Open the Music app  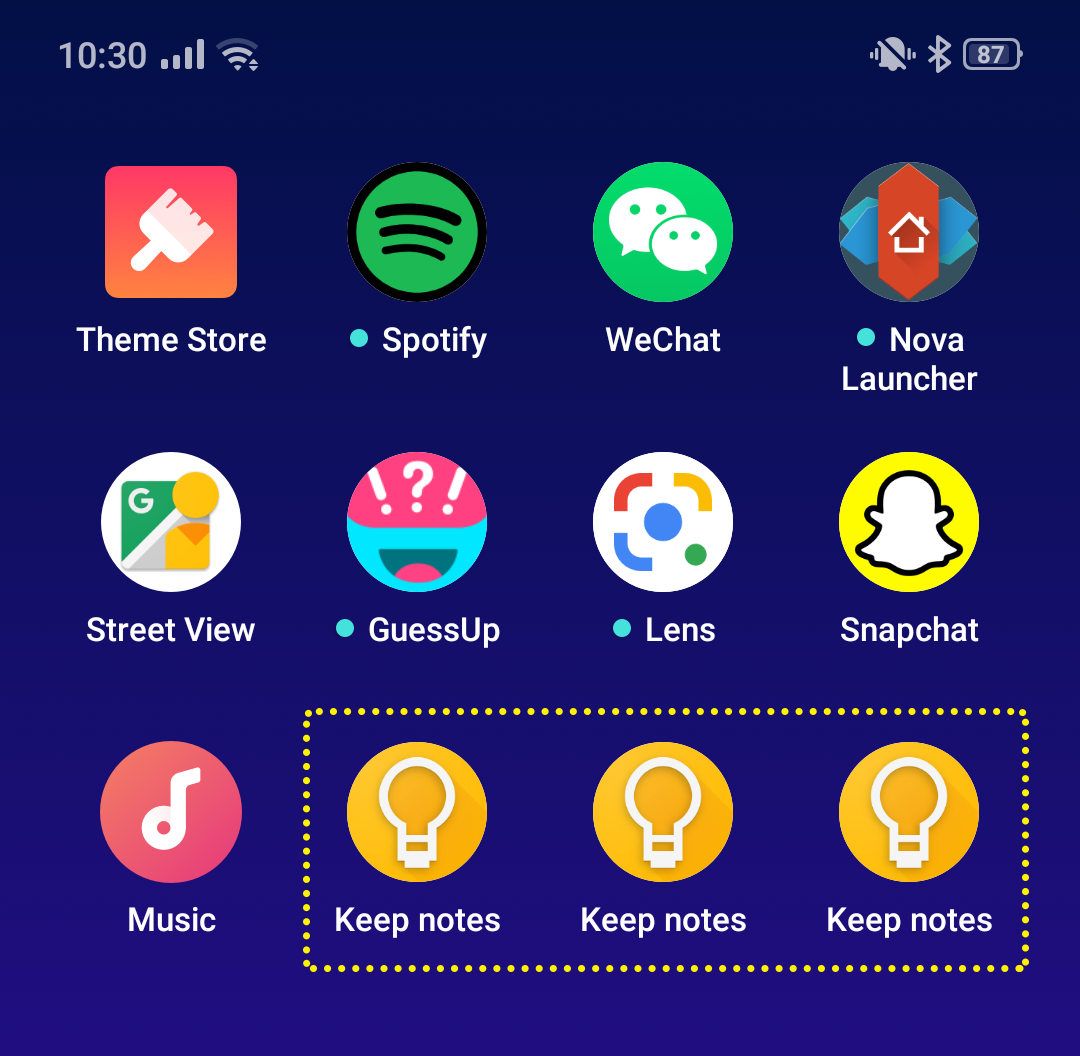(x=171, y=812)
